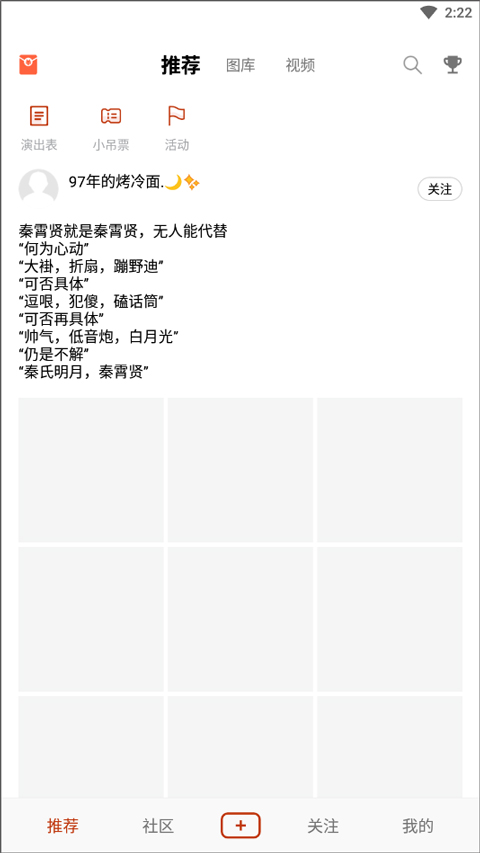Screen dimensions: 480x853
Task: Open the red envelope icon
Action: click(28, 65)
